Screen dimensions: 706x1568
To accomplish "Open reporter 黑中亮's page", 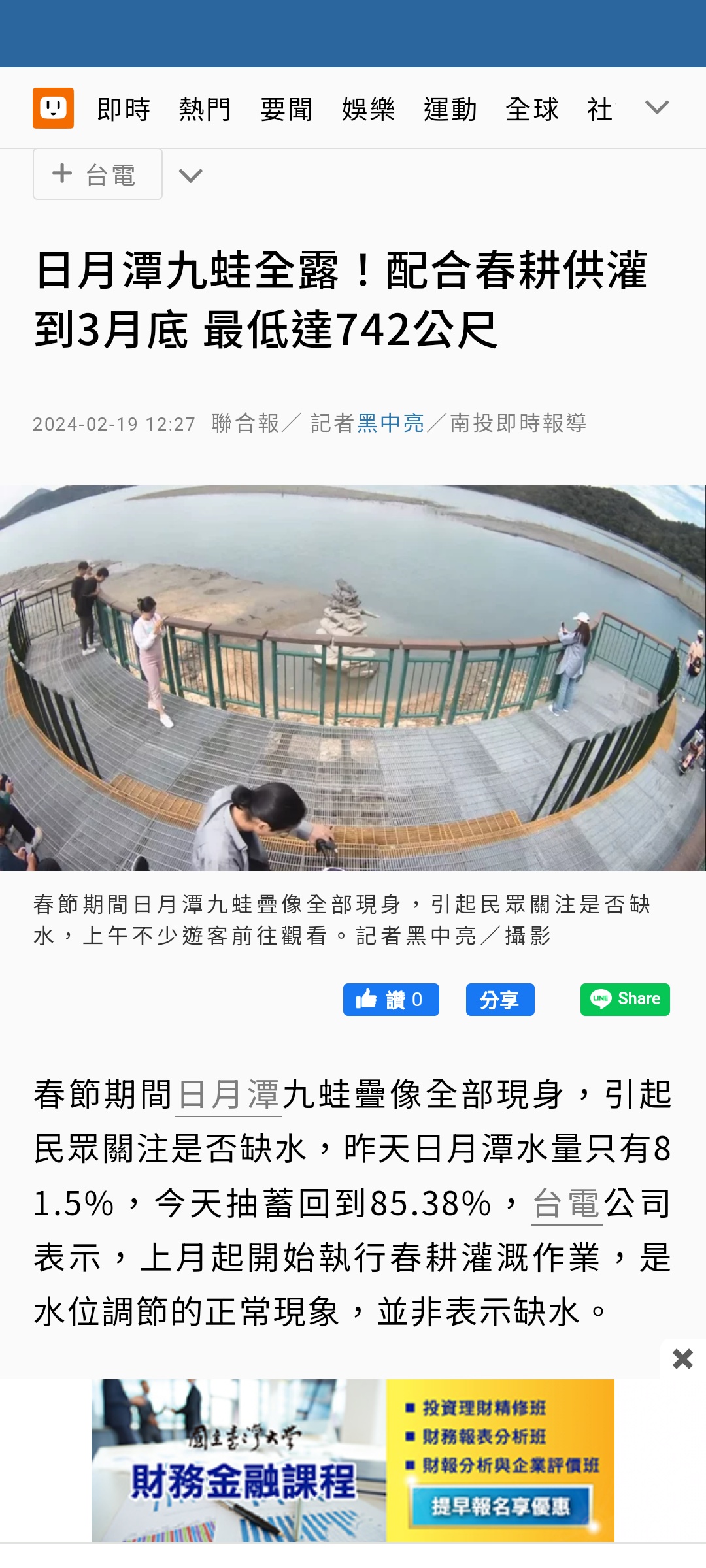I will 391,423.
